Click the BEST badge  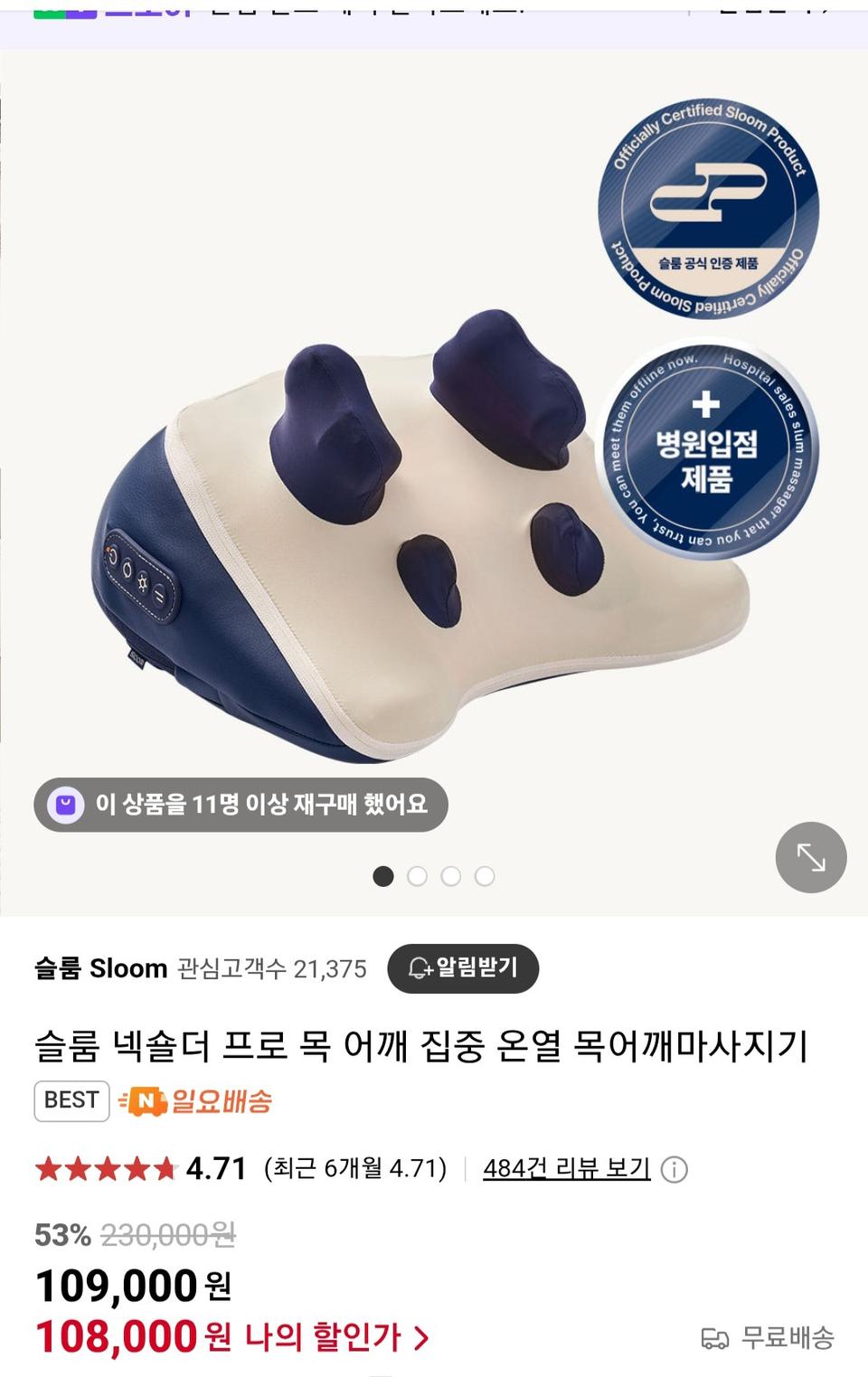pos(71,1101)
